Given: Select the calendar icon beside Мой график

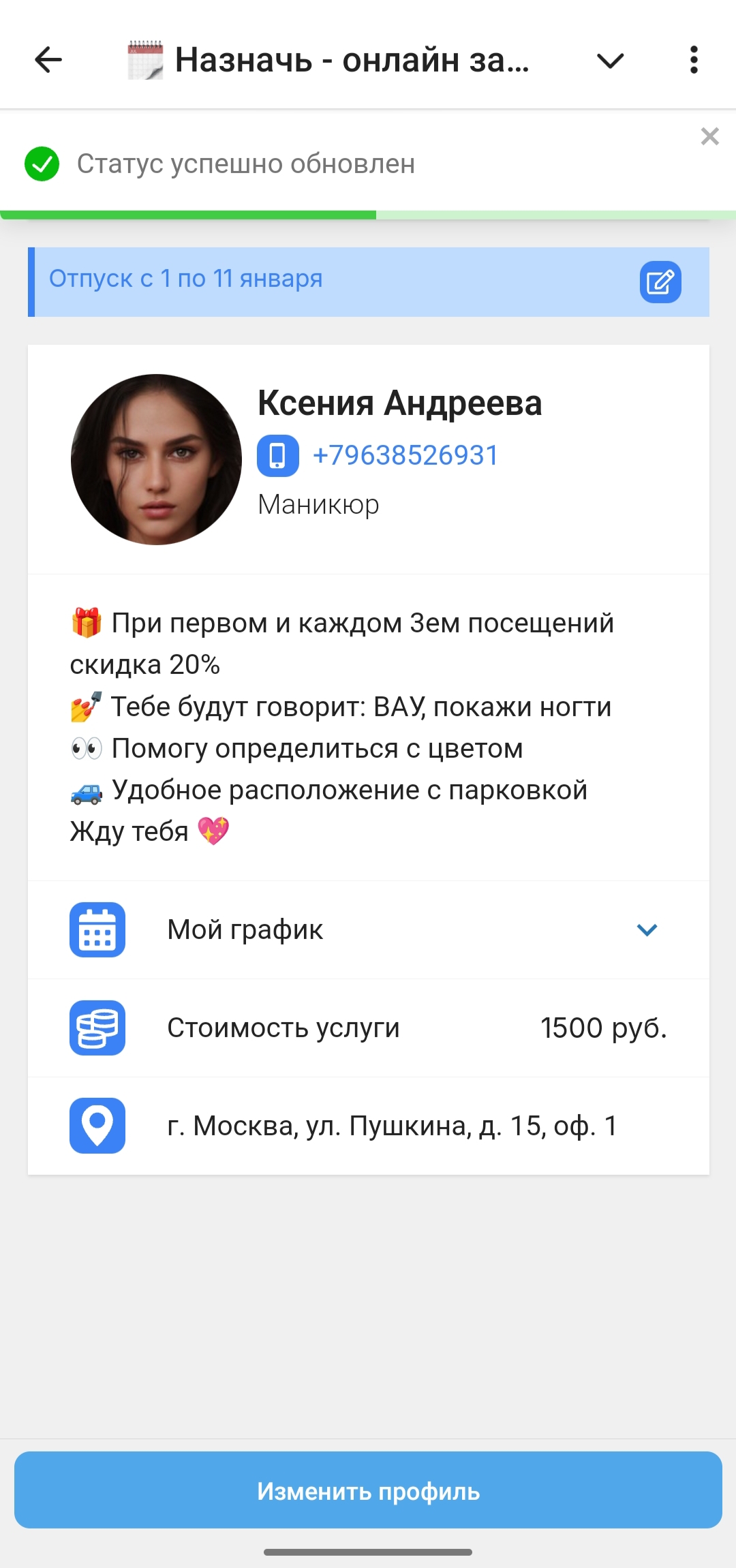Looking at the screenshot, I should click(x=97, y=931).
